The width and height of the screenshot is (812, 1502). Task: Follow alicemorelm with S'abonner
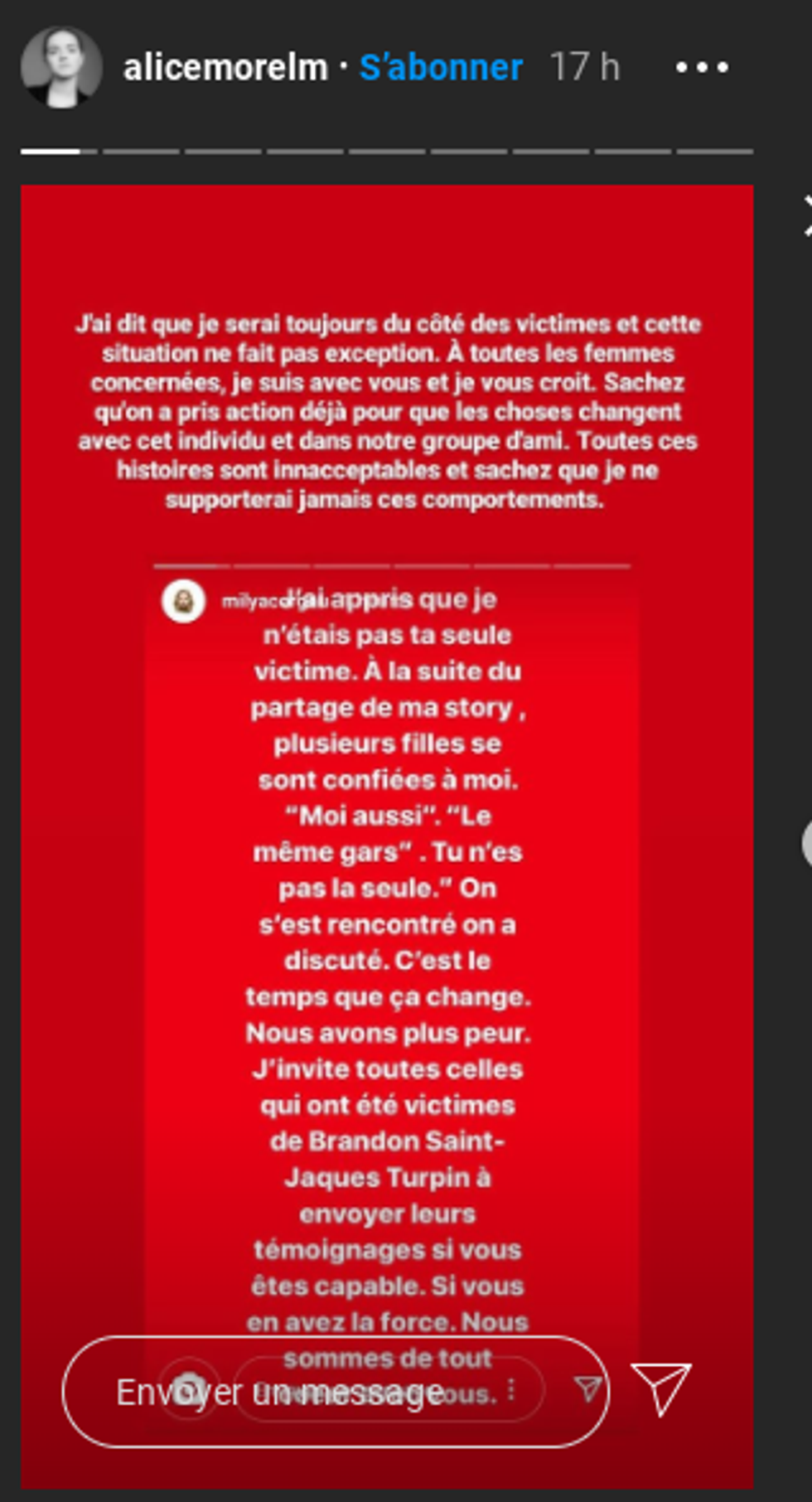(441, 67)
